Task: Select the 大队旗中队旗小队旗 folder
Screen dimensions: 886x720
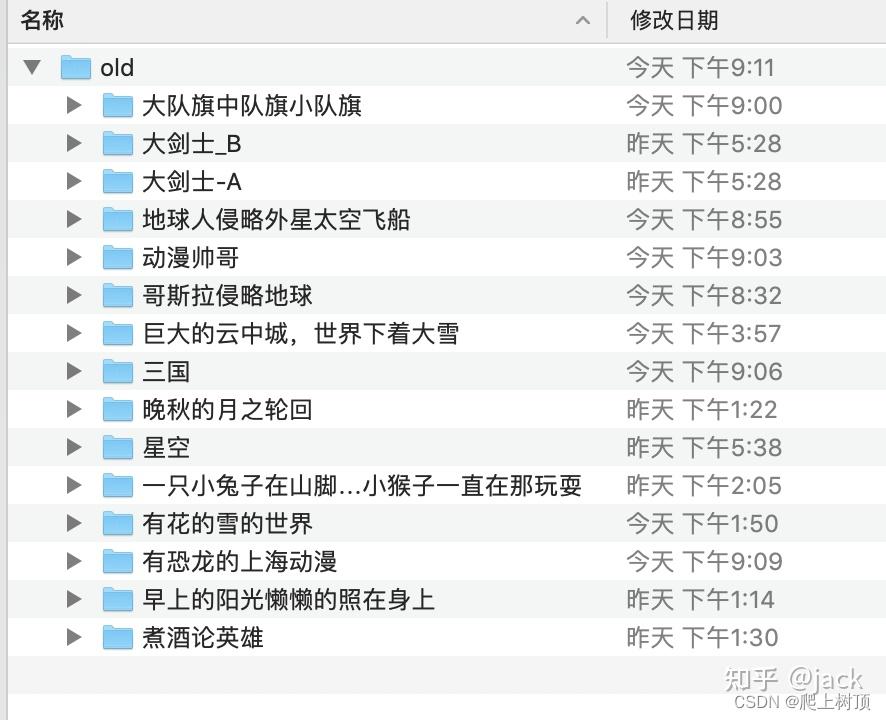Action: [x=251, y=106]
